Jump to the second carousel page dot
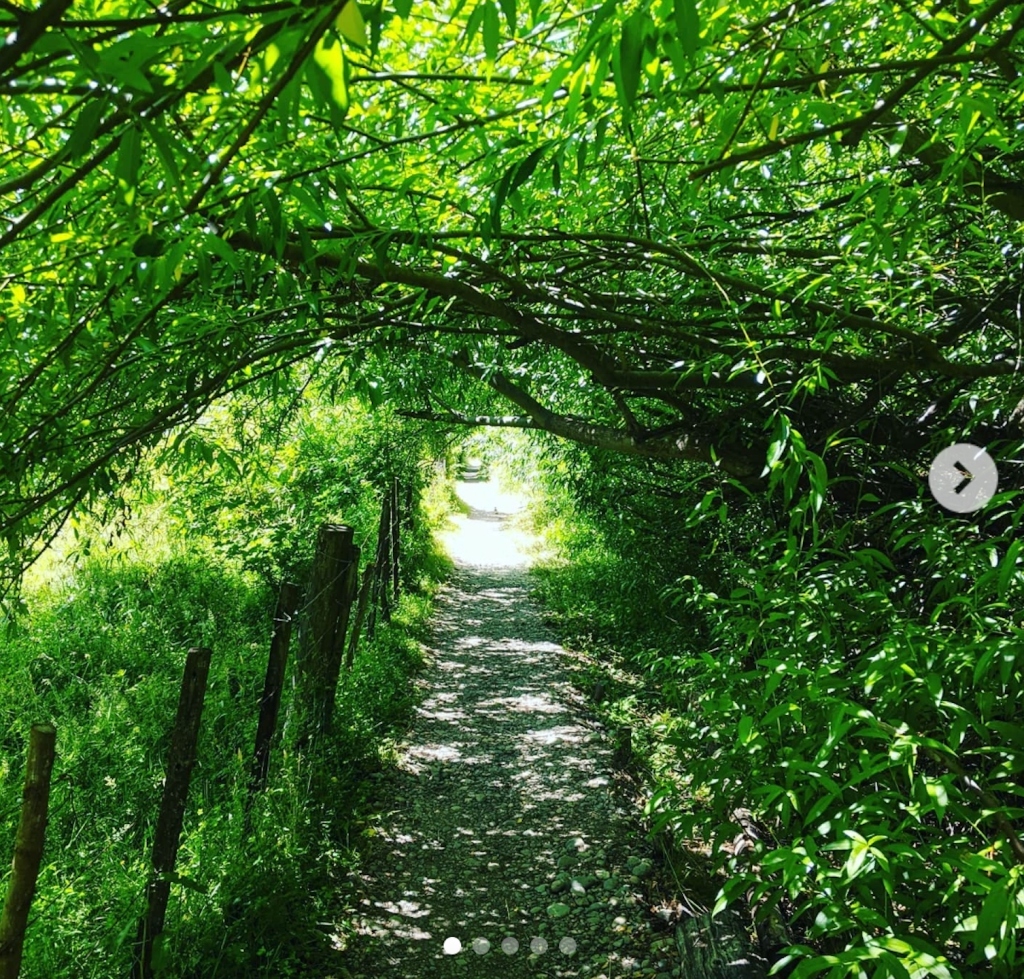 (481, 946)
